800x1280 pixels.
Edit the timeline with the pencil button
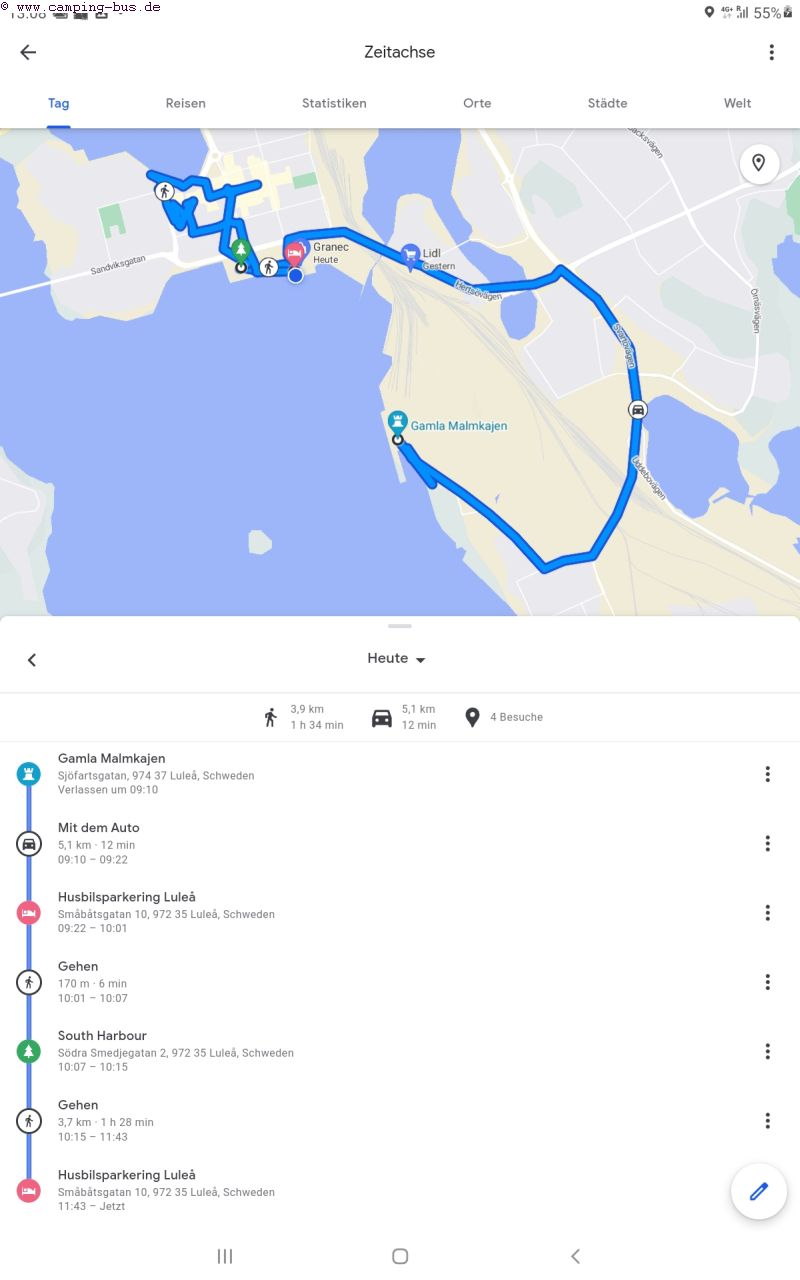pos(759,1191)
